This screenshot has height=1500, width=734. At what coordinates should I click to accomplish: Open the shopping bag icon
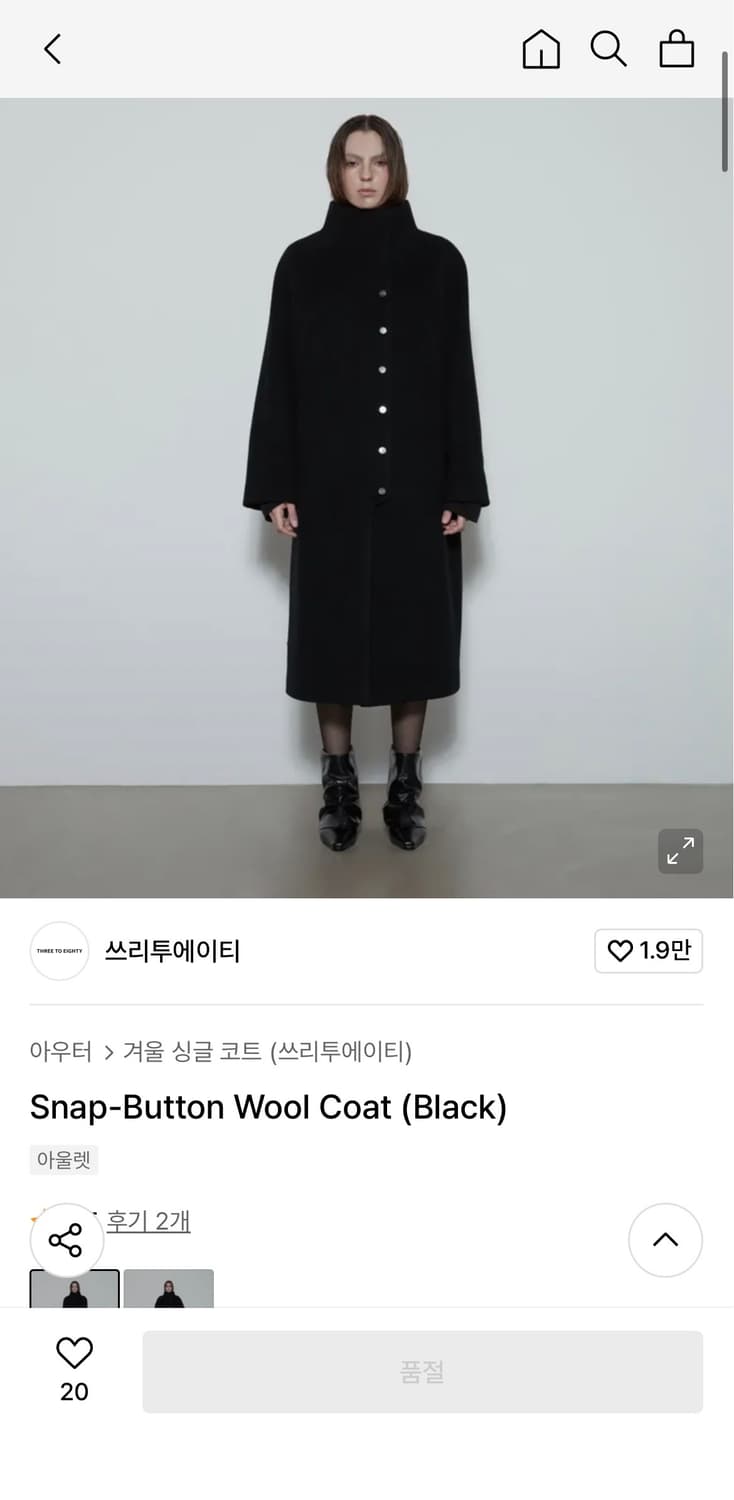point(676,48)
